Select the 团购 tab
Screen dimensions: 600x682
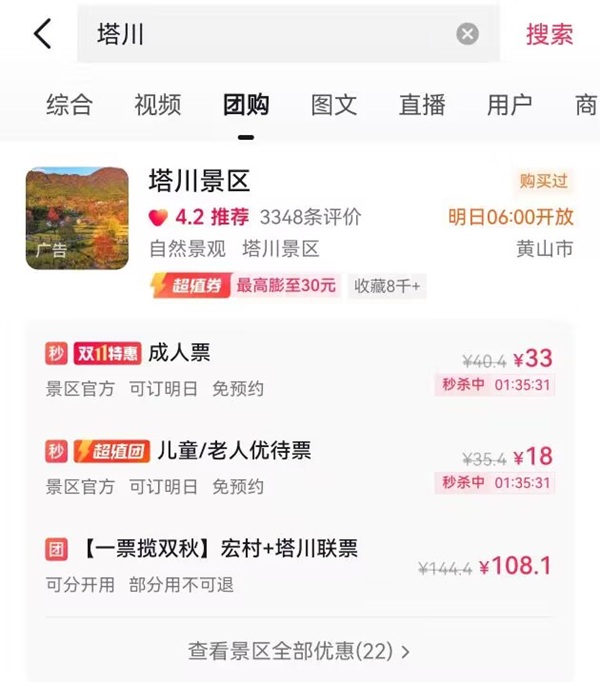click(245, 104)
